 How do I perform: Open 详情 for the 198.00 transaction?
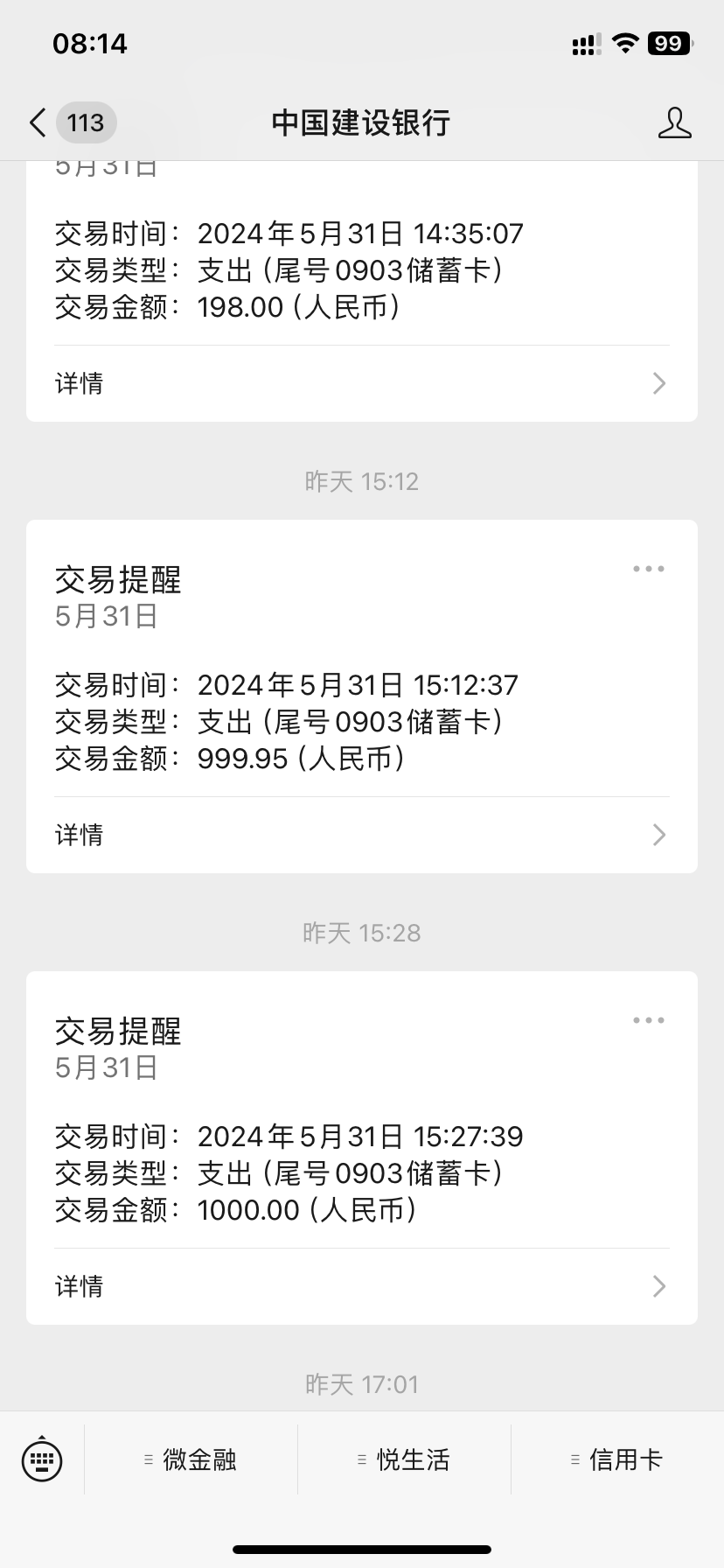pyautogui.click(x=361, y=383)
